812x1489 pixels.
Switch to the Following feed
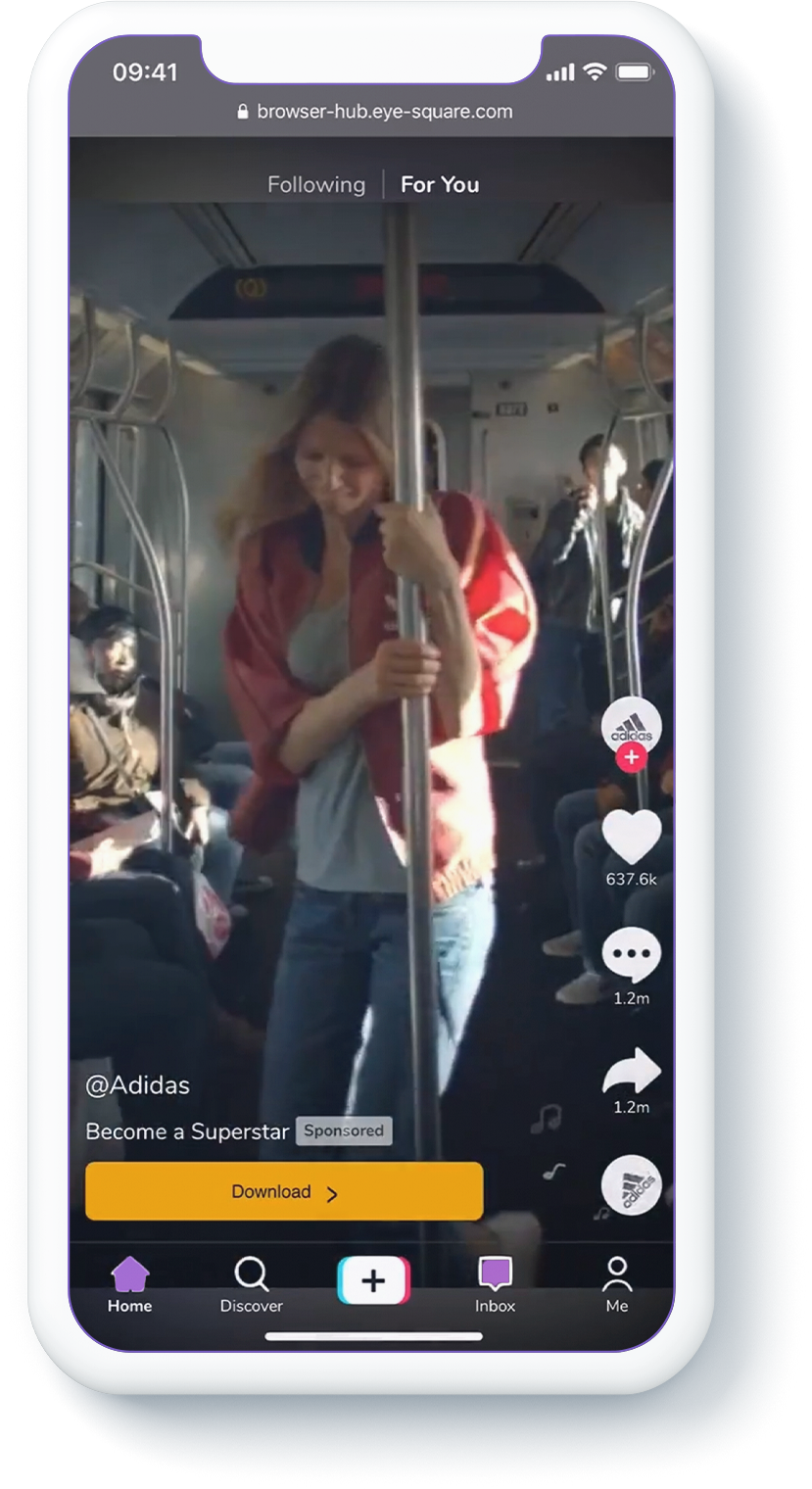click(315, 185)
